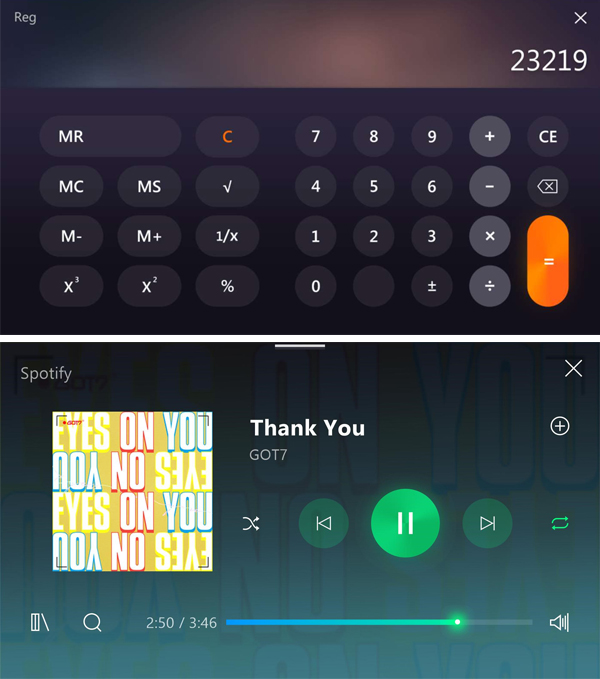Toggle the repeat mode
Screen dimensions: 600x679
coord(559,523)
